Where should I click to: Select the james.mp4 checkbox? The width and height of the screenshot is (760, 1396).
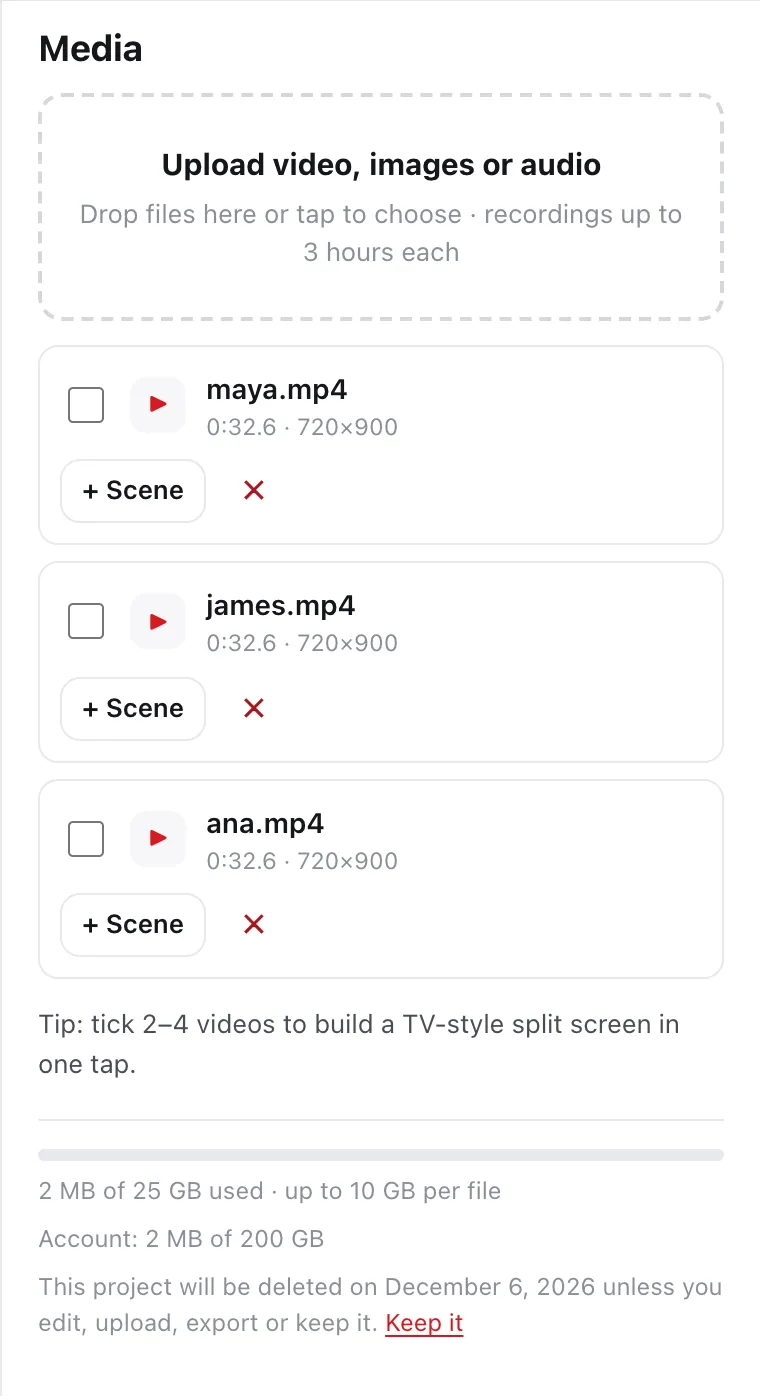[86, 622]
